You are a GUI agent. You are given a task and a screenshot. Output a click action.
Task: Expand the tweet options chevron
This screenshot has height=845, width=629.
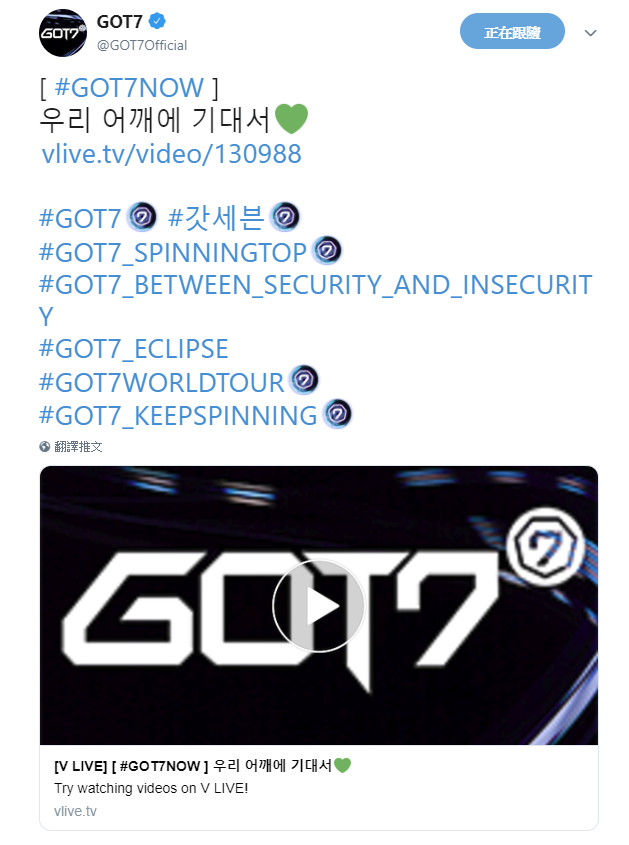coord(590,33)
